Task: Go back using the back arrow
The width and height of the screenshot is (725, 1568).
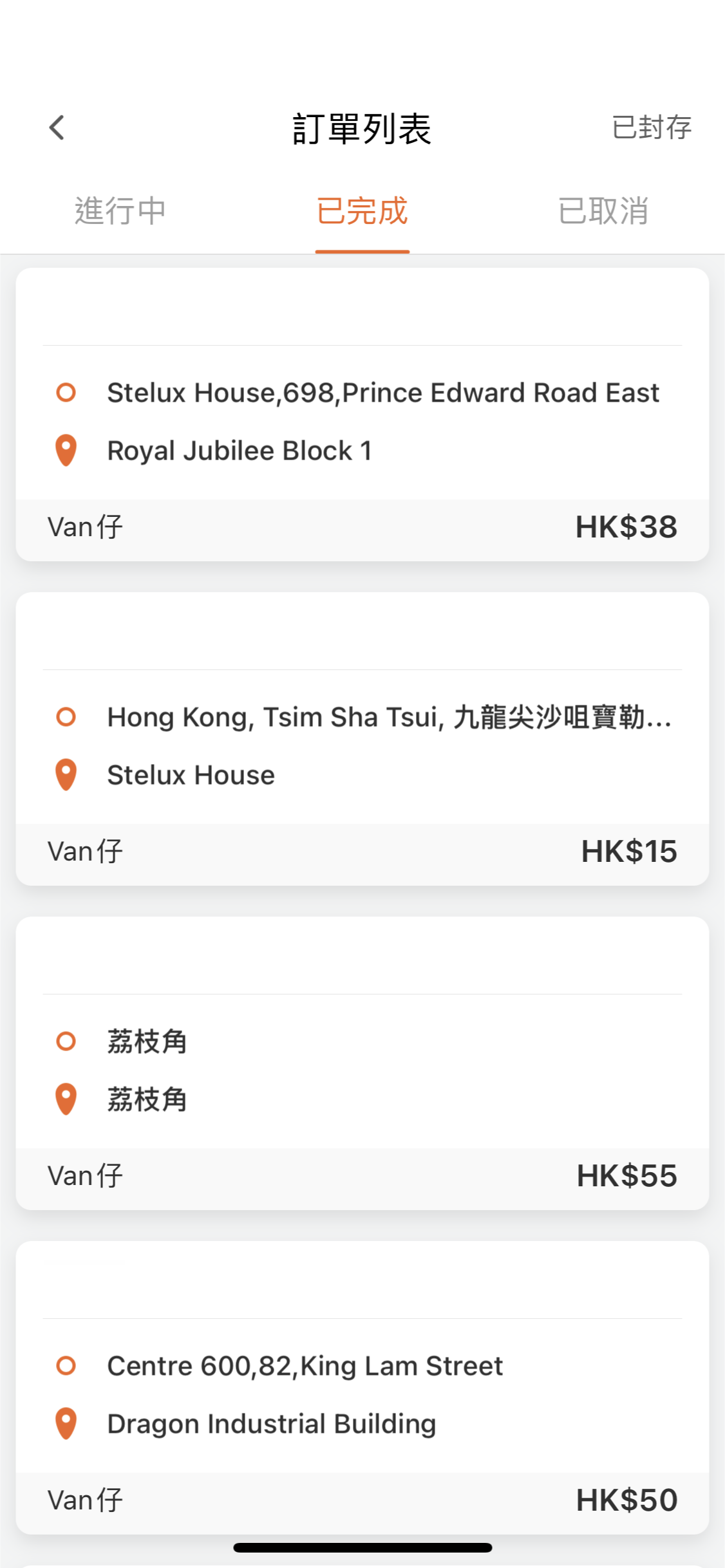Action: click(57, 127)
